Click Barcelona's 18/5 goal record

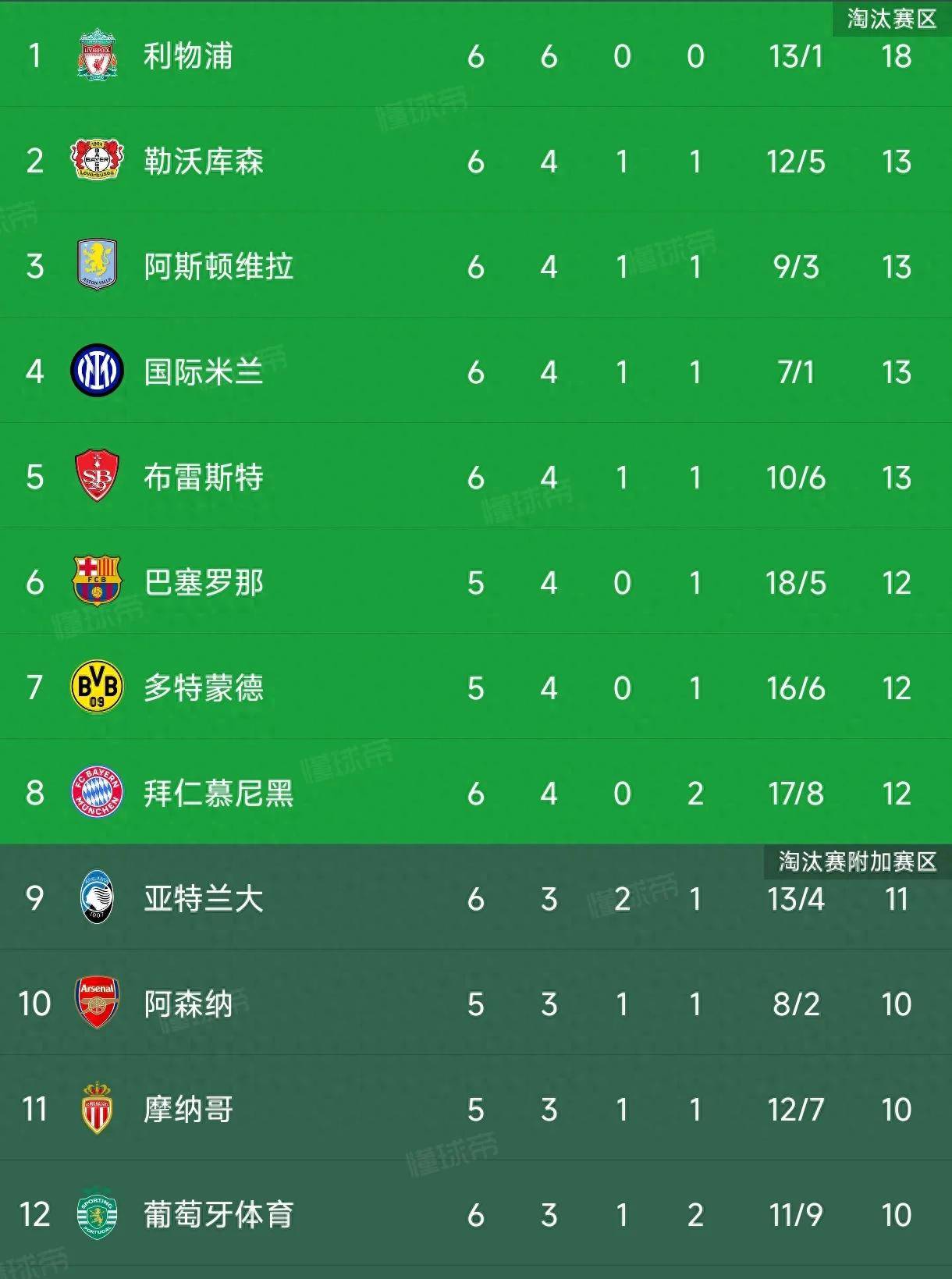point(797,581)
